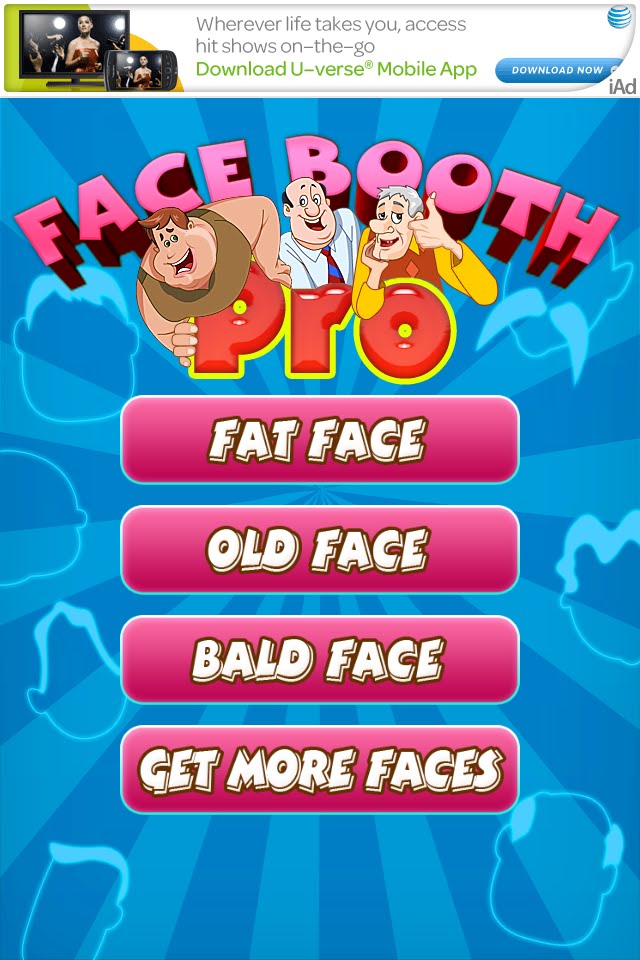This screenshot has height=960, width=640.
Task: Open the Old Face effect
Action: coord(320,549)
